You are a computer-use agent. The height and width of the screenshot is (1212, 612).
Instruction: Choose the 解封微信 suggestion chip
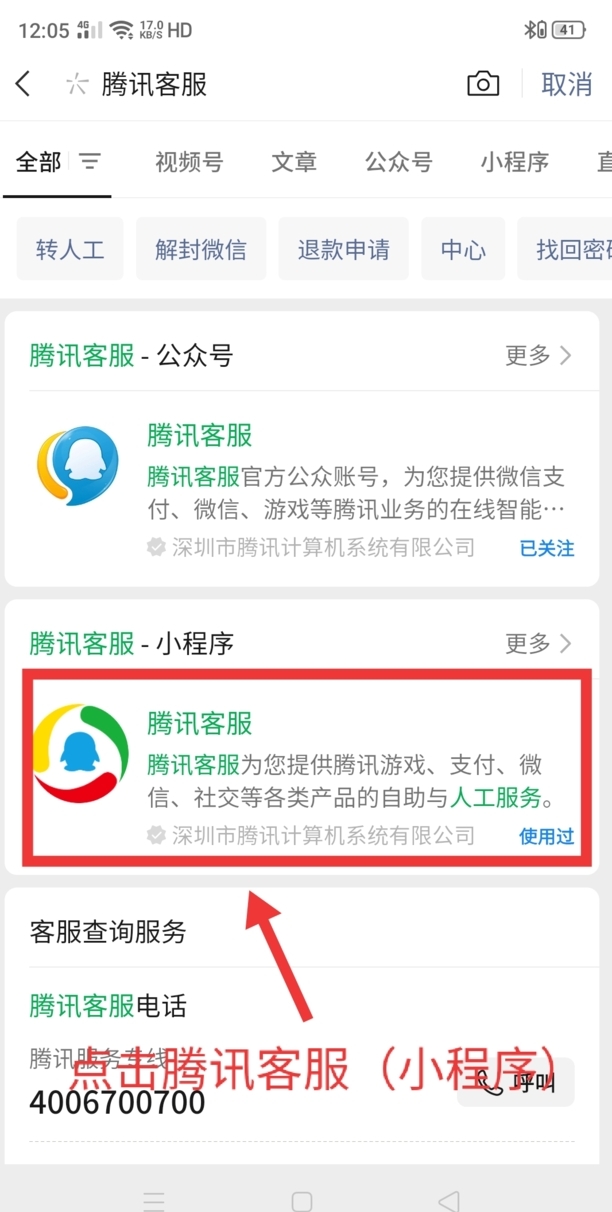click(200, 249)
